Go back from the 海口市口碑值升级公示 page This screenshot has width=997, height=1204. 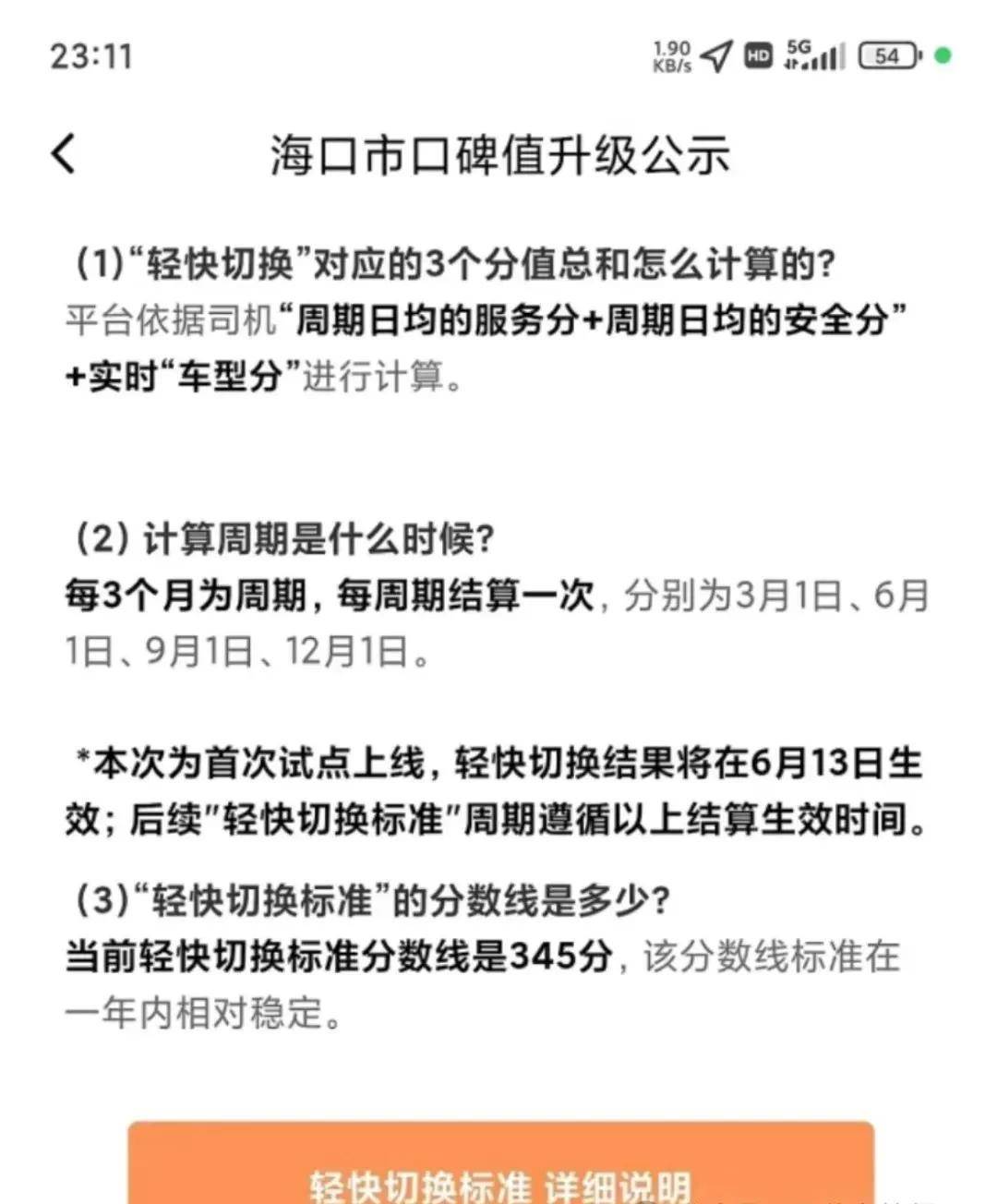pyautogui.click(x=63, y=153)
